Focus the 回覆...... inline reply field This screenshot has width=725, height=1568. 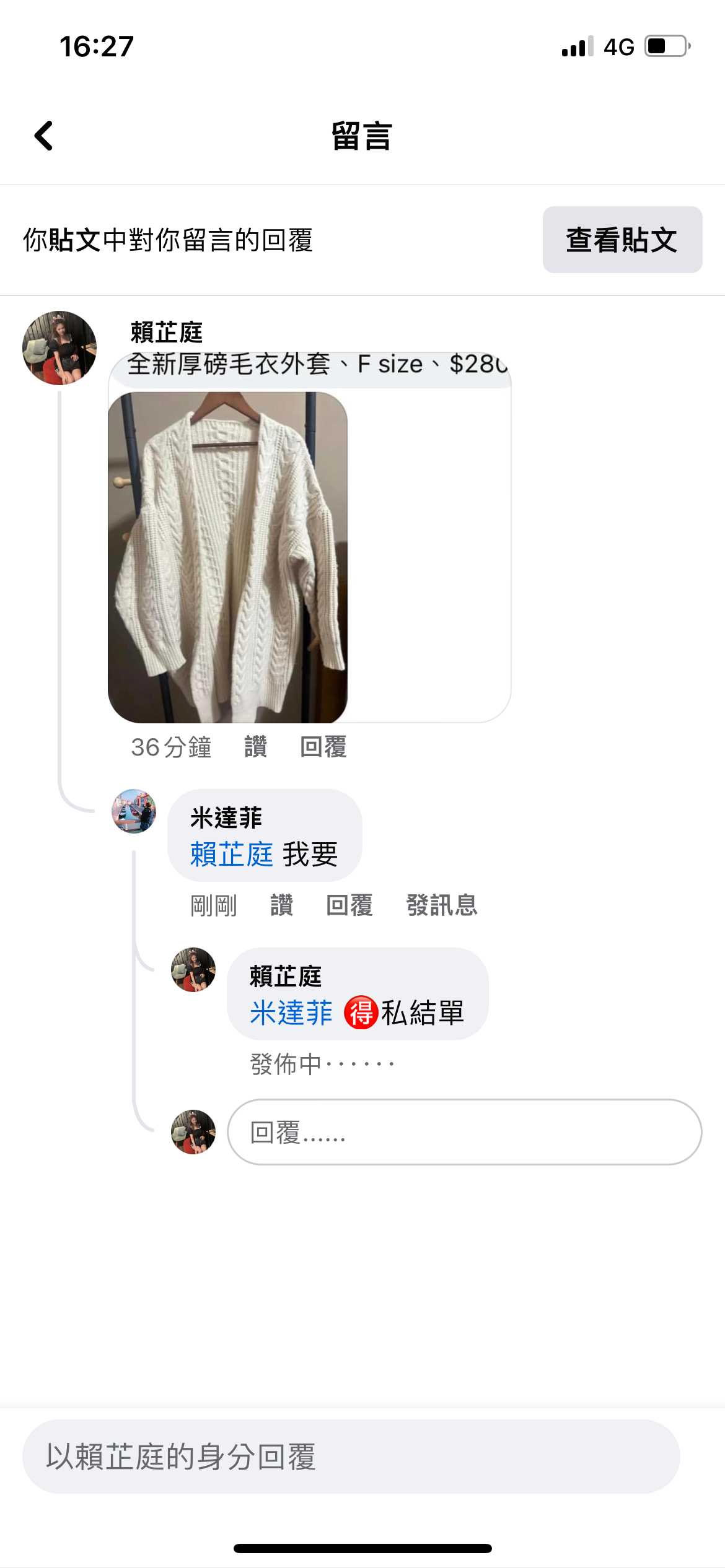(464, 1132)
